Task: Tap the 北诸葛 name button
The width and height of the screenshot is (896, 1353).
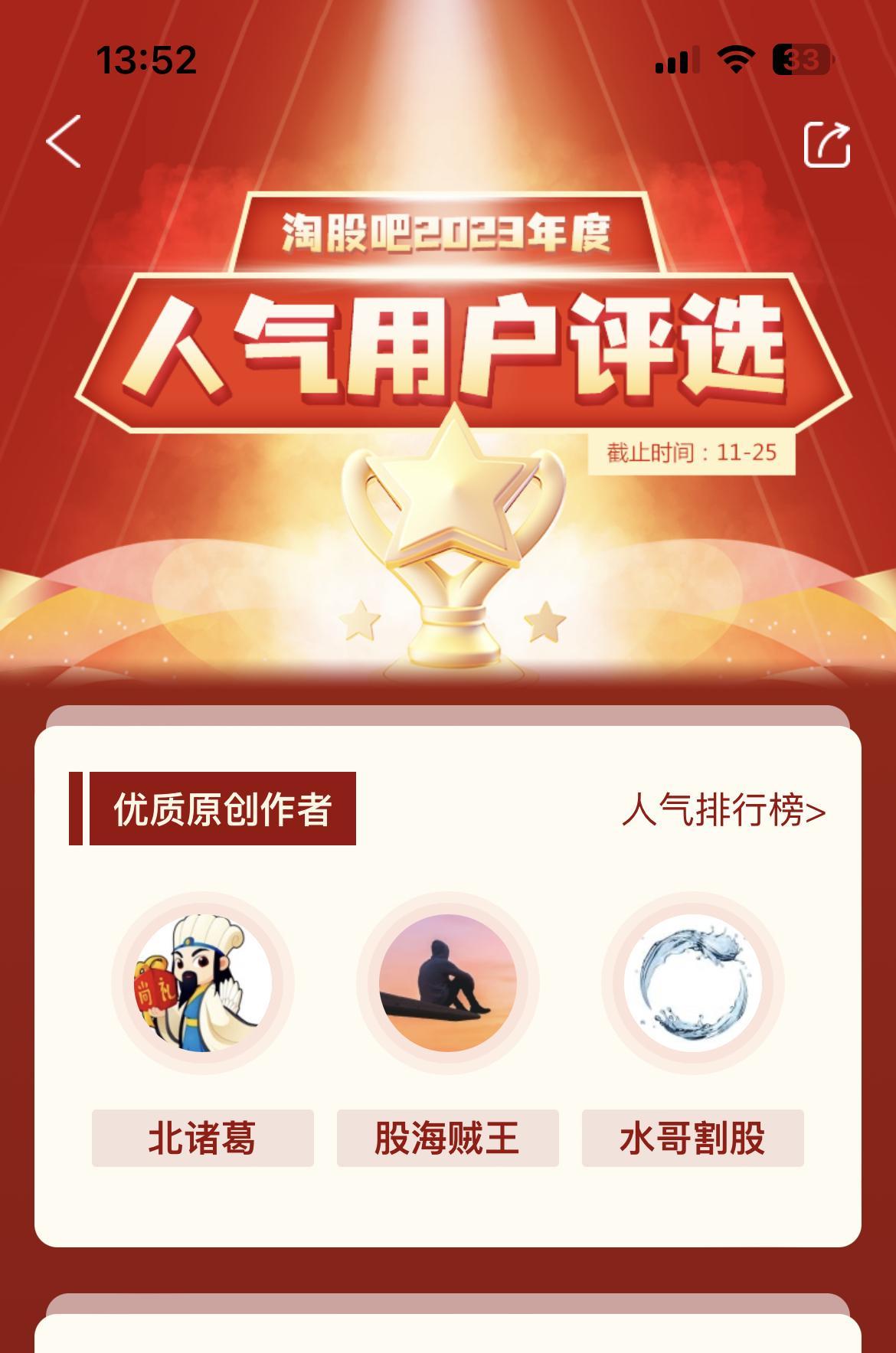Action: [203, 1138]
